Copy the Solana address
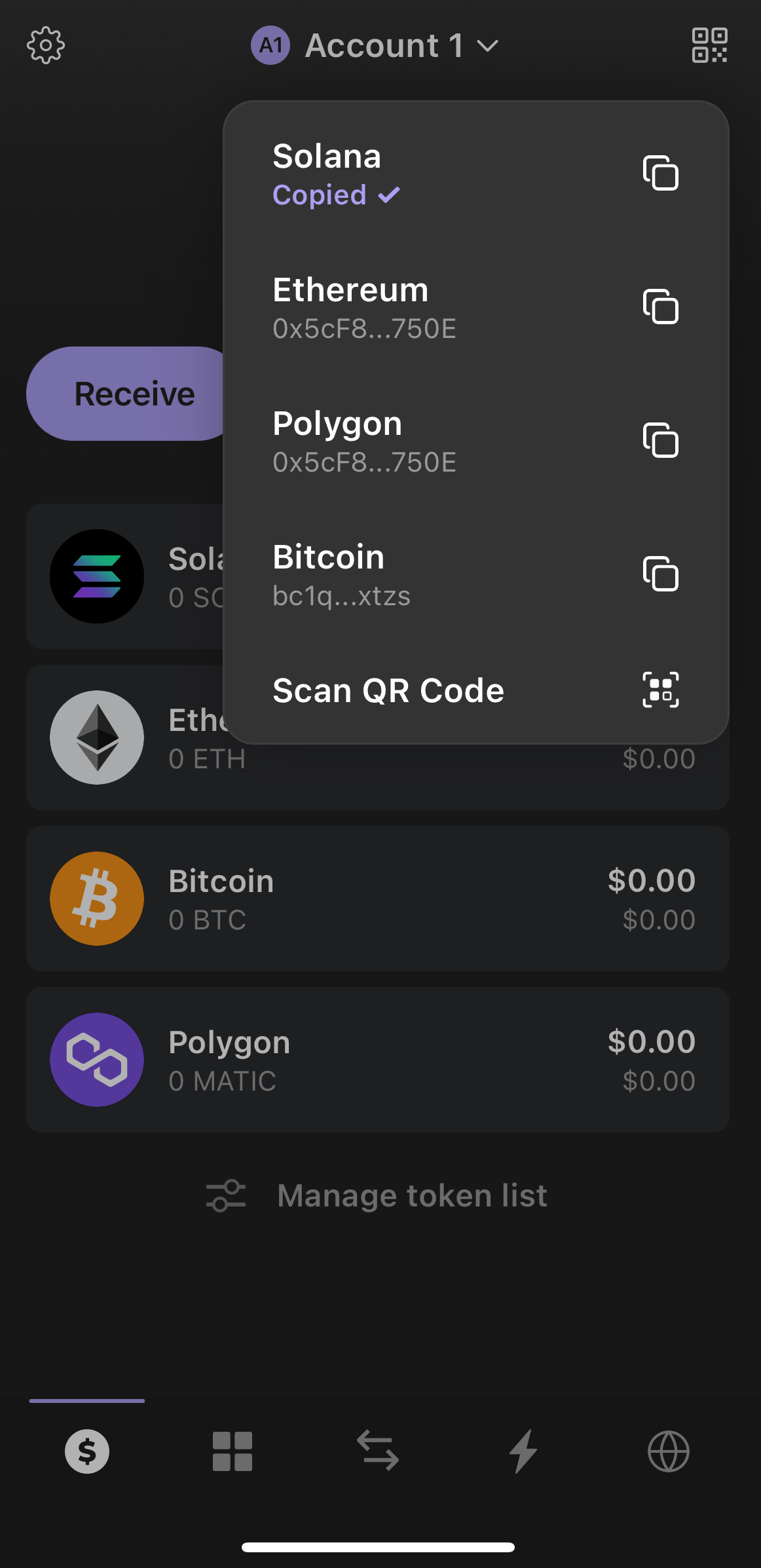The width and height of the screenshot is (761, 1568). [660, 173]
